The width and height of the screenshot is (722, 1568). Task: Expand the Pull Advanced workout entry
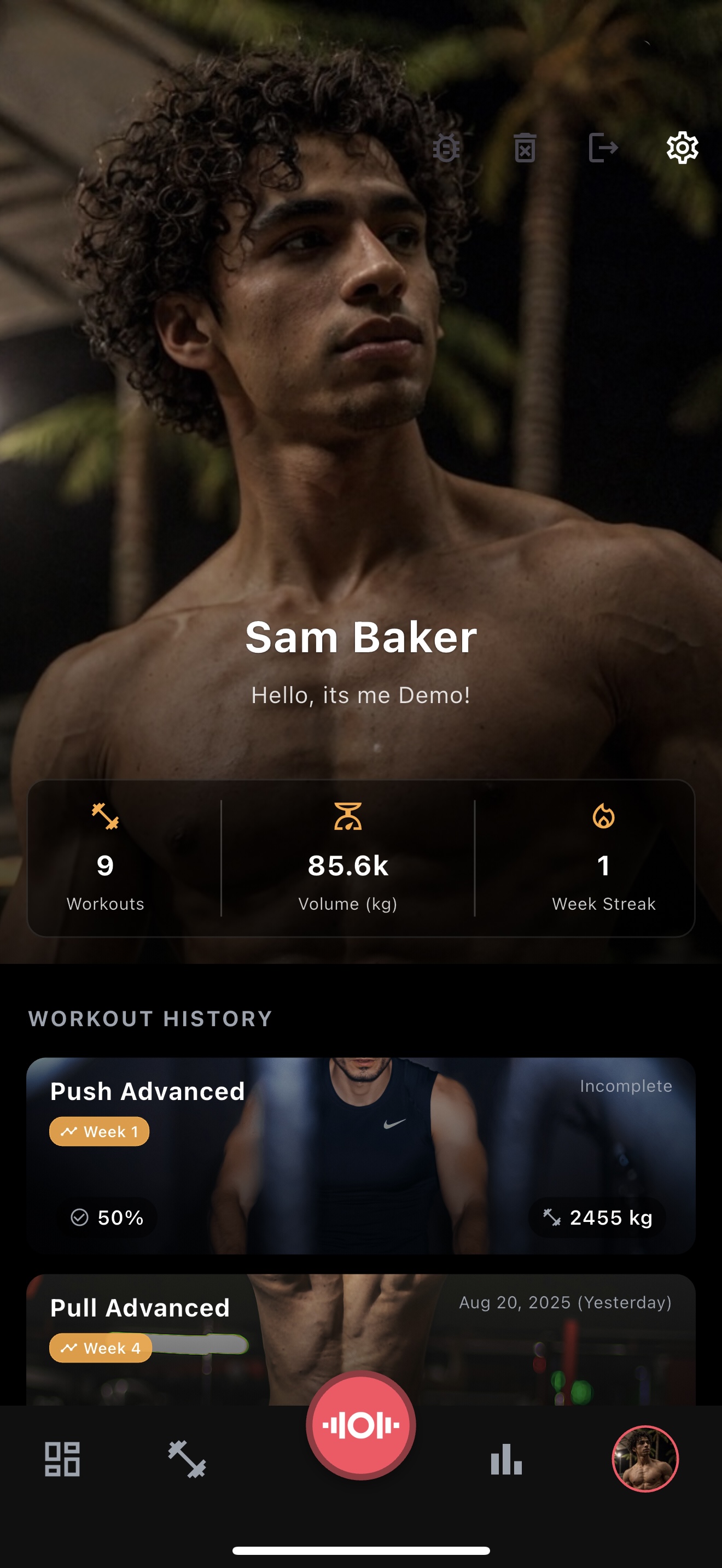[361, 1315]
